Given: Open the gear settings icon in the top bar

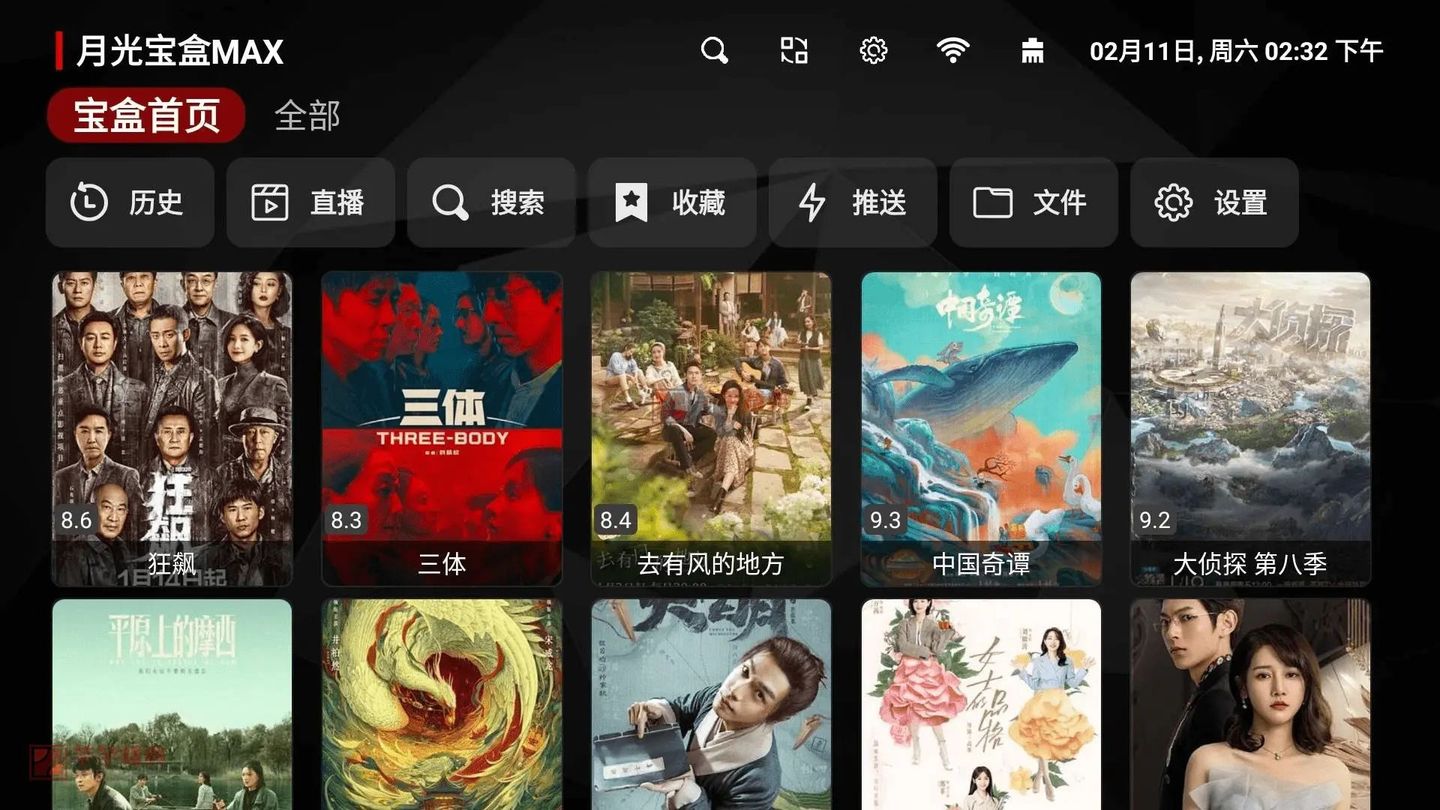Looking at the screenshot, I should tap(873, 50).
